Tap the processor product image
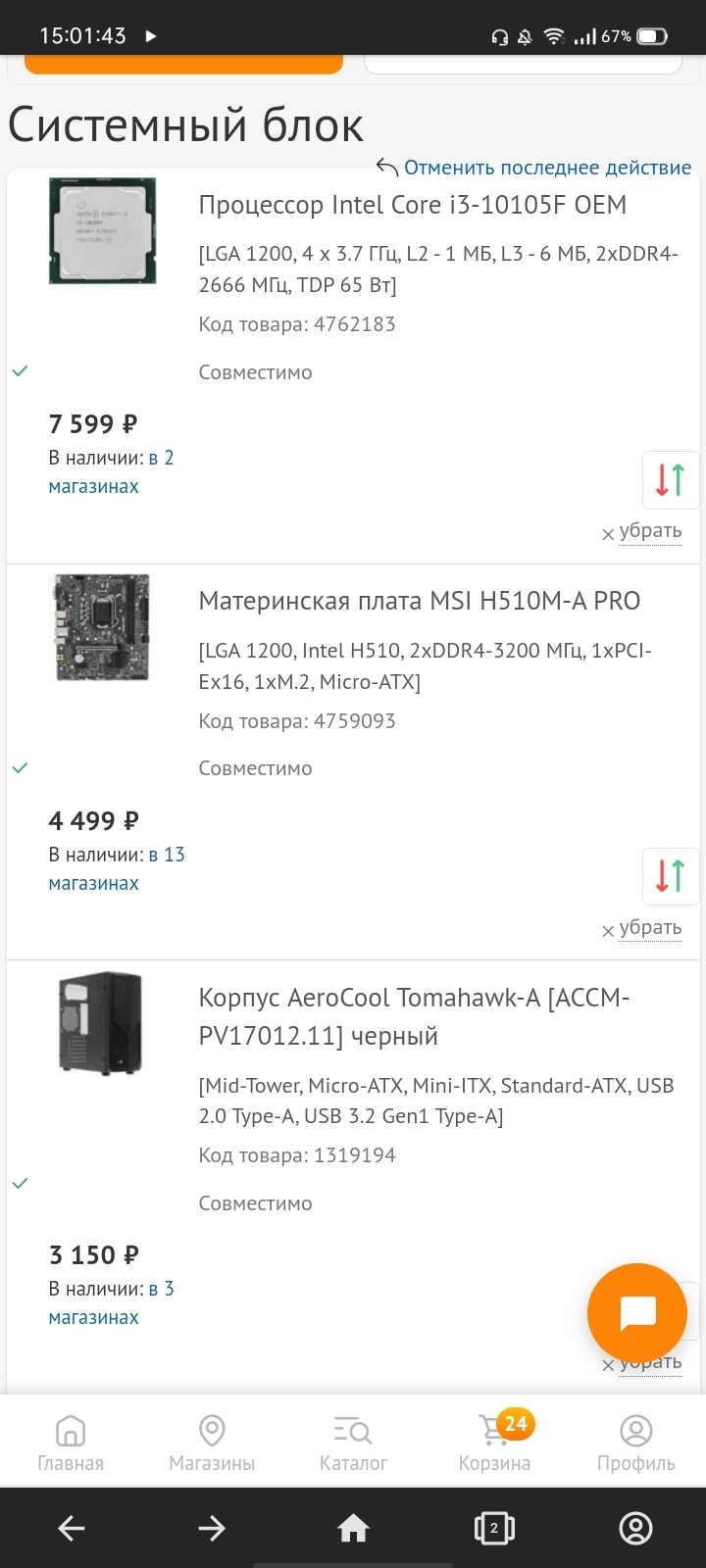Screen dimensions: 706x1568 pos(103,231)
